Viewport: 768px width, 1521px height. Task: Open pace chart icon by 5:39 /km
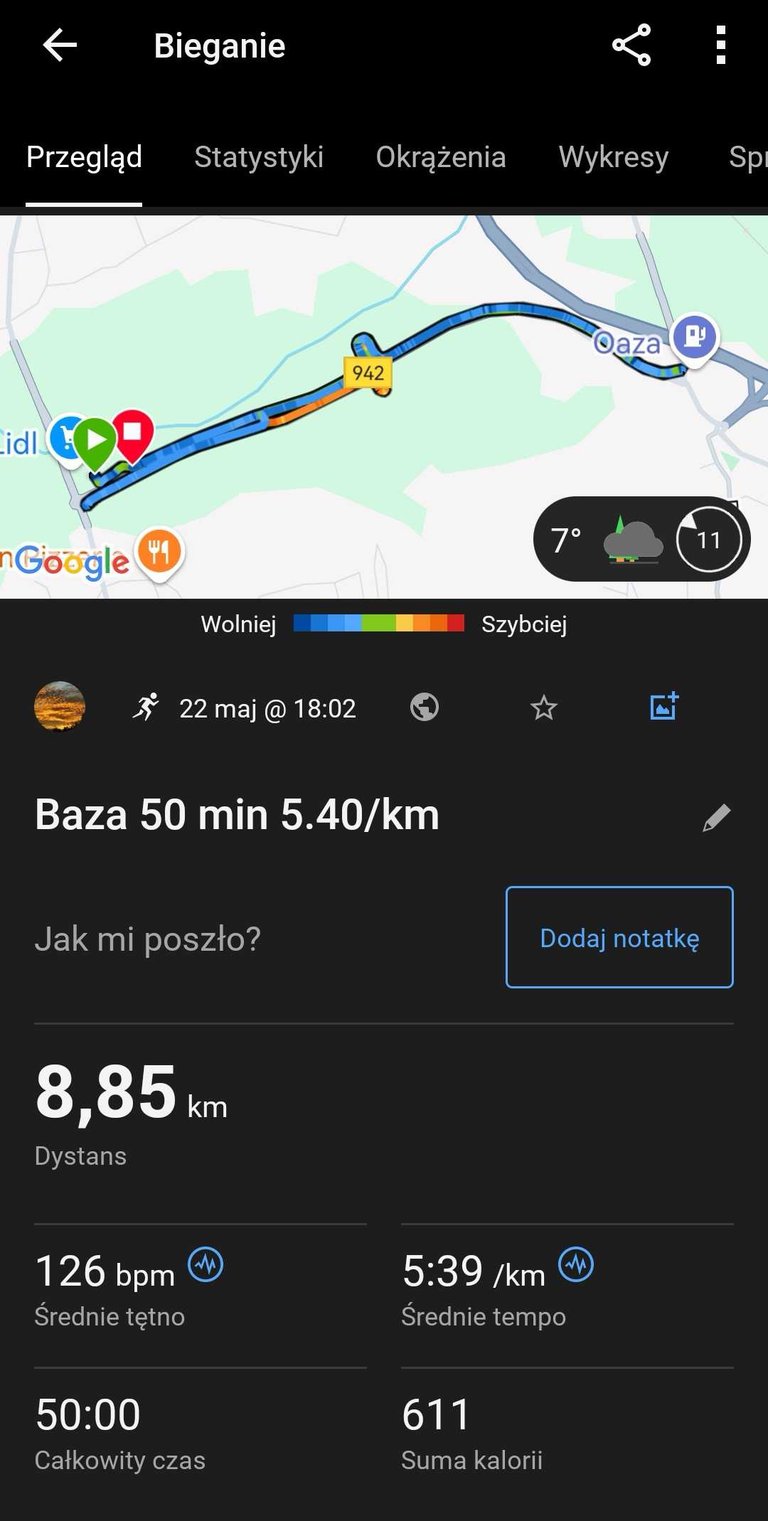576,1265
